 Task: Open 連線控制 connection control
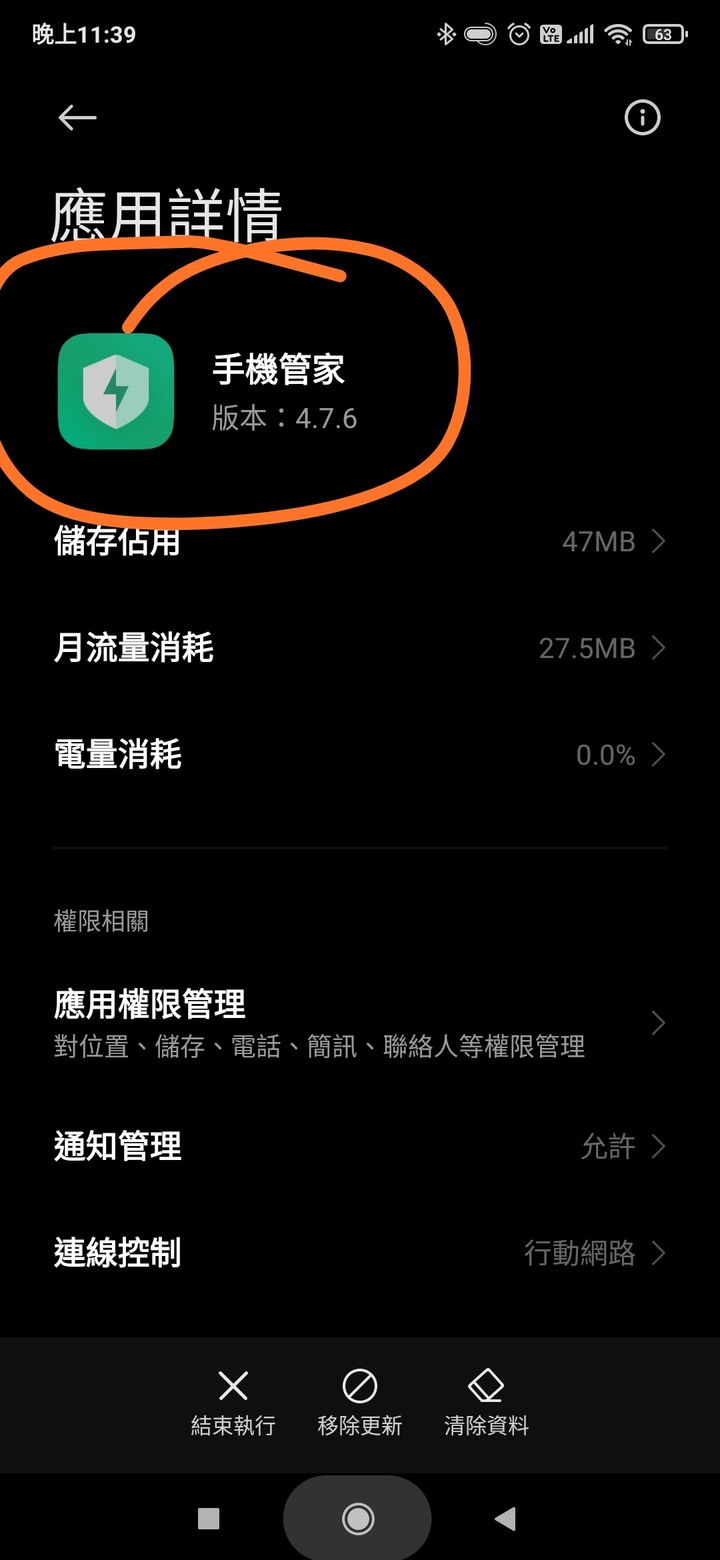tap(360, 1252)
